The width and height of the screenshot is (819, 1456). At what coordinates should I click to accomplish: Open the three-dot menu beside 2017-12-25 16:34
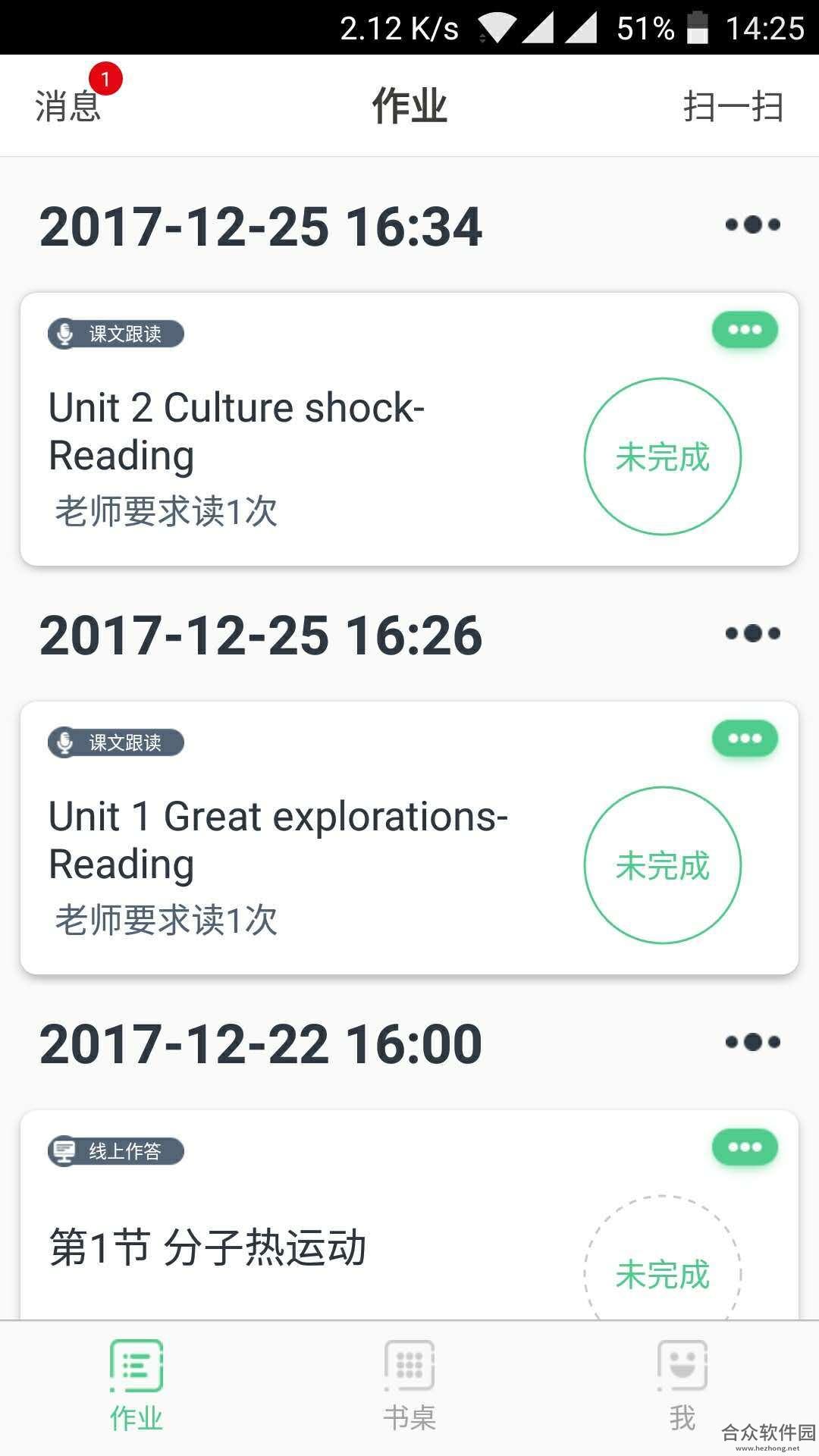752,224
